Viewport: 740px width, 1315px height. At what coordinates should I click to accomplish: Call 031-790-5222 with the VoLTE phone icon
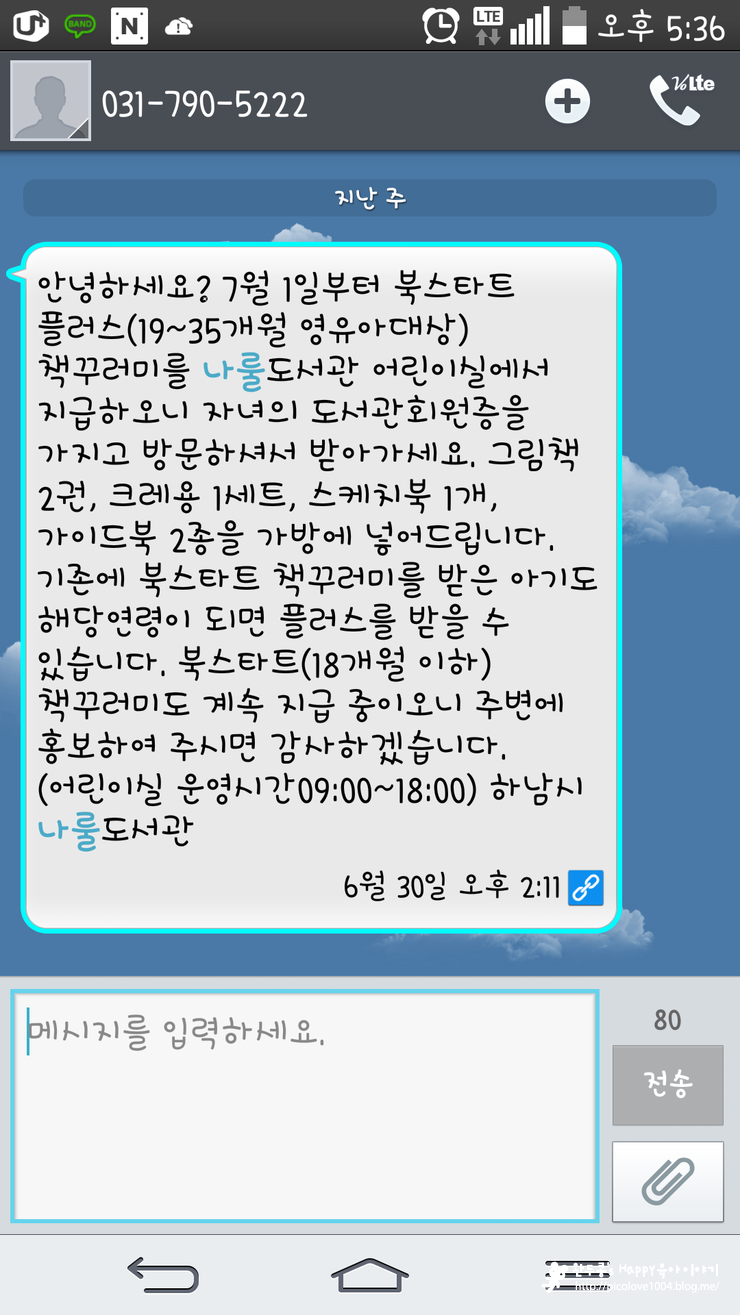click(x=681, y=100)
